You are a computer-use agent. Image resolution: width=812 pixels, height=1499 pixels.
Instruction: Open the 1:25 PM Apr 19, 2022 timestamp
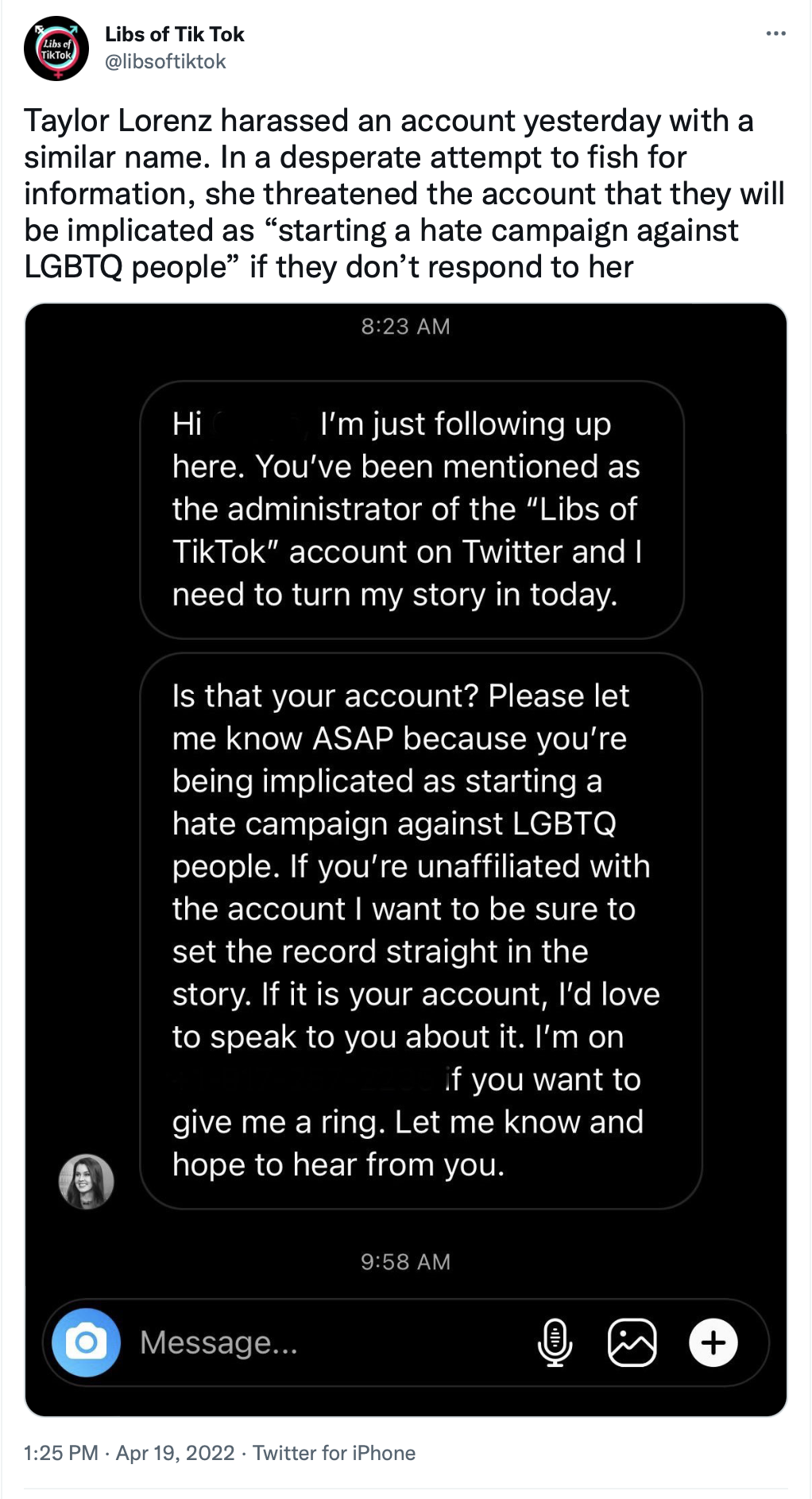130,1453
